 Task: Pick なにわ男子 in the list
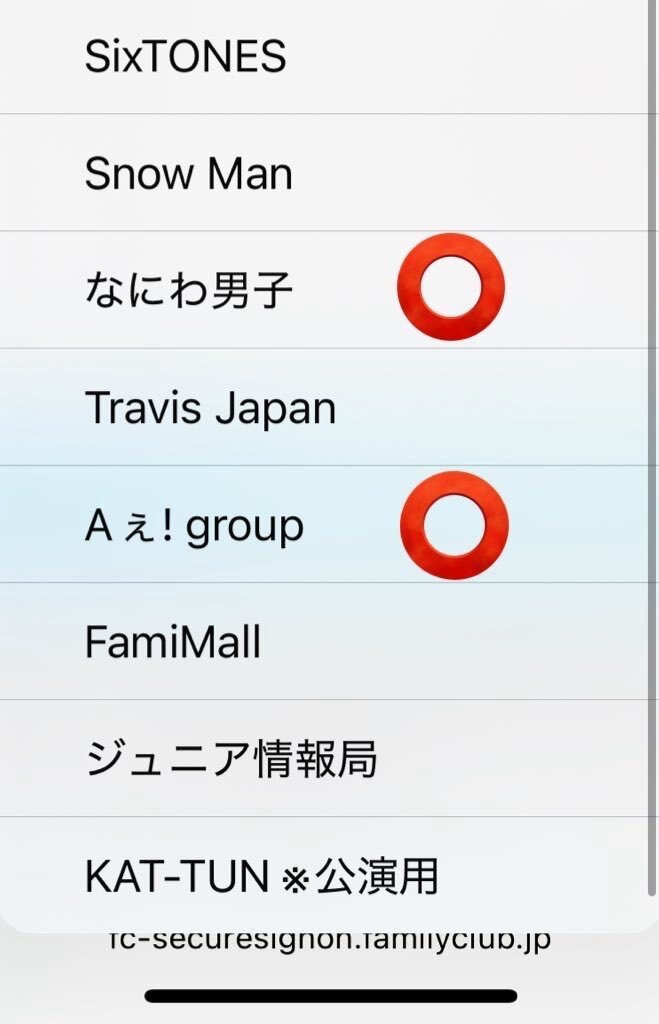(189, 290)
